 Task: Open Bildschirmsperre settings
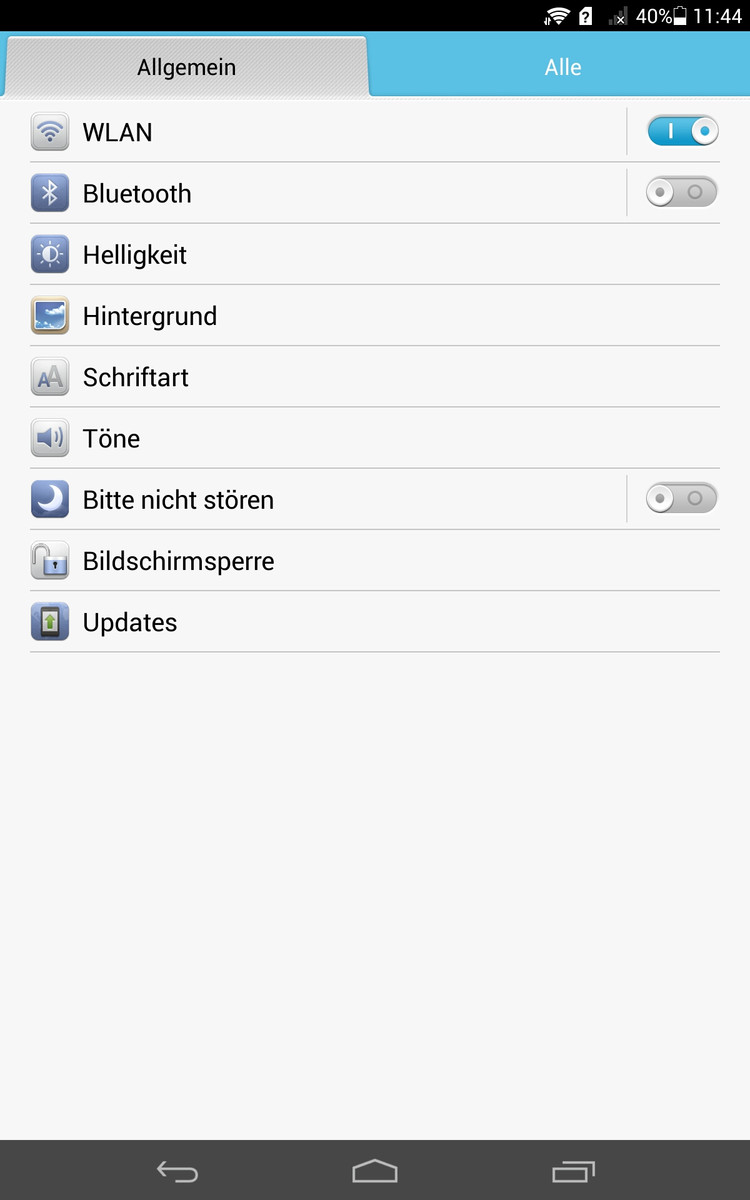375,560
